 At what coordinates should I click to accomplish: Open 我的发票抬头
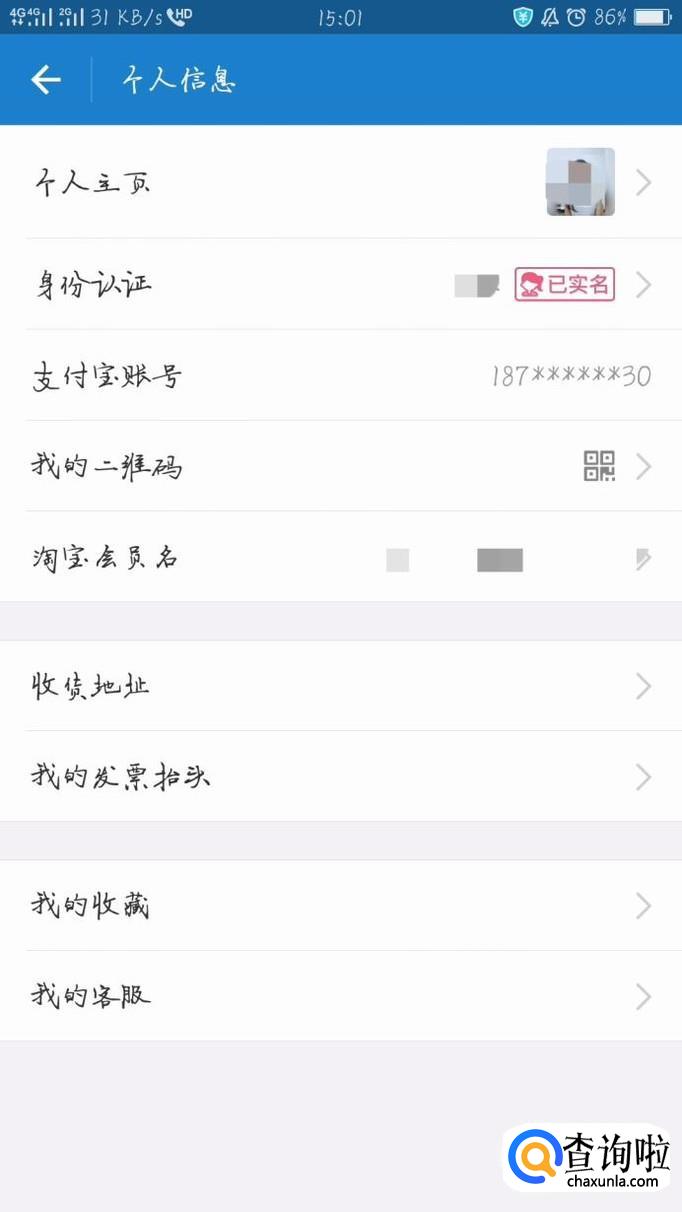click(340, 777)
